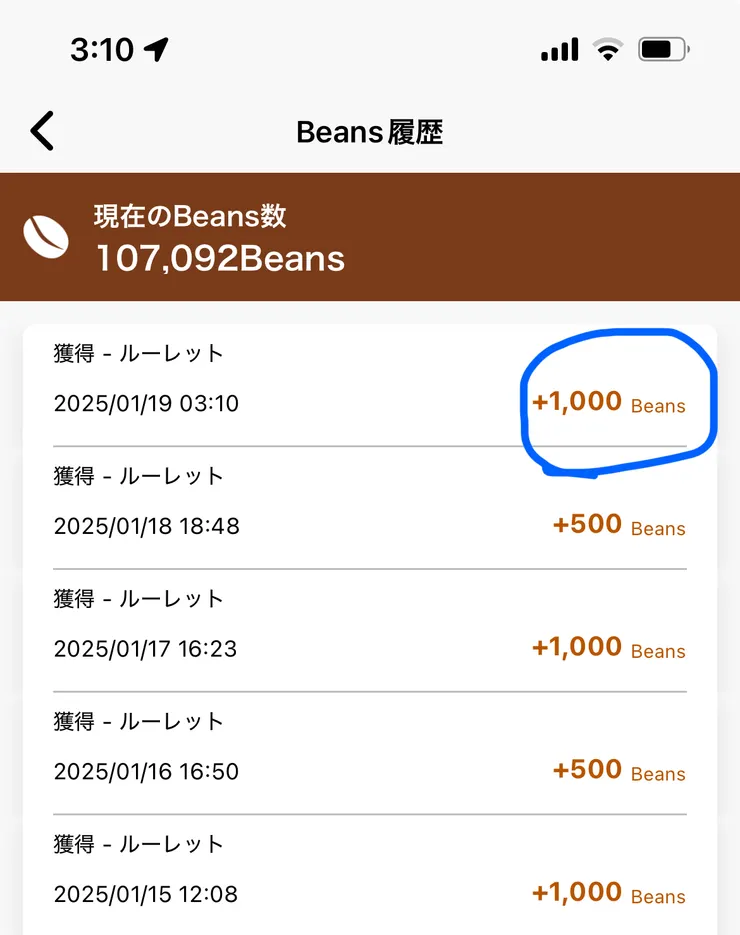Select the blue-circled +1,000 Beans amount

pyautogui.click(x=611, y=404)
